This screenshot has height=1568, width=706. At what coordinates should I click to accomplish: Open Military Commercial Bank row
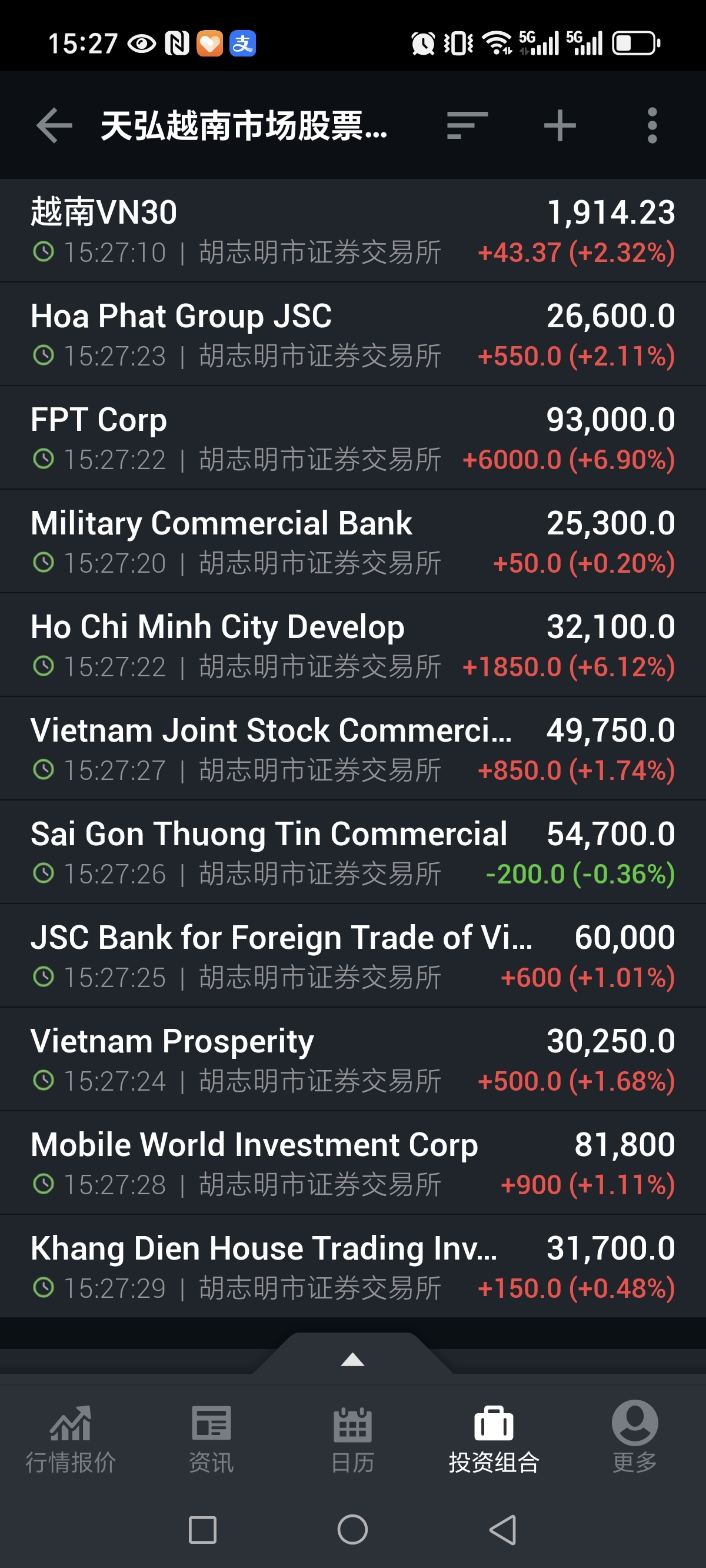353,541
